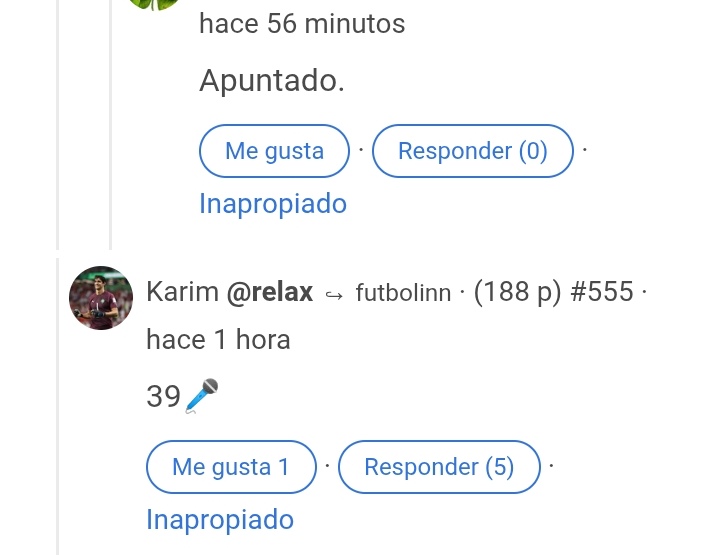720x555 pixels.
Task: Open Responder (5) on Karim's comment
Action: click(x=439, y=467)
